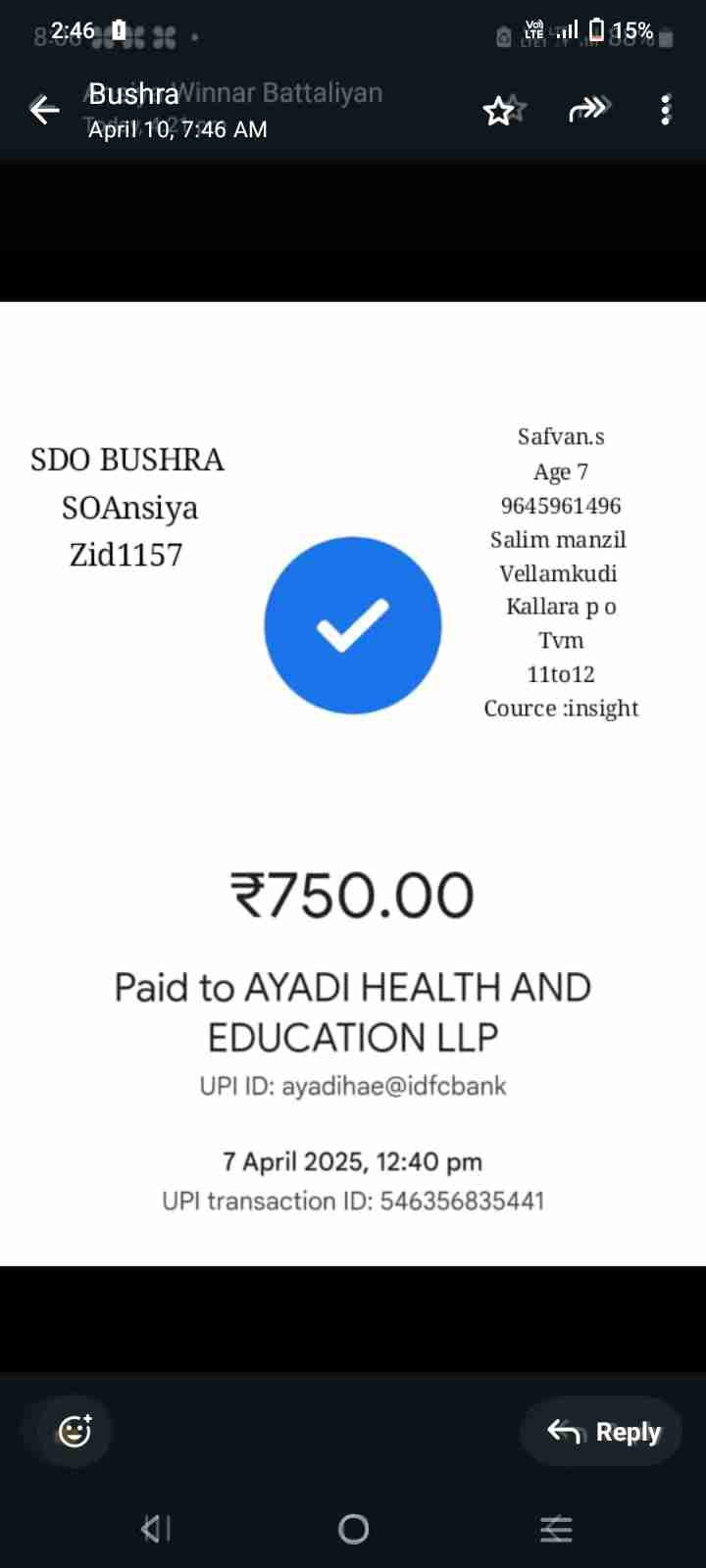The width and height of the screenshot is (706, 1568).
Task: Go to the system home screen
Action: (x=353, y=1529)
